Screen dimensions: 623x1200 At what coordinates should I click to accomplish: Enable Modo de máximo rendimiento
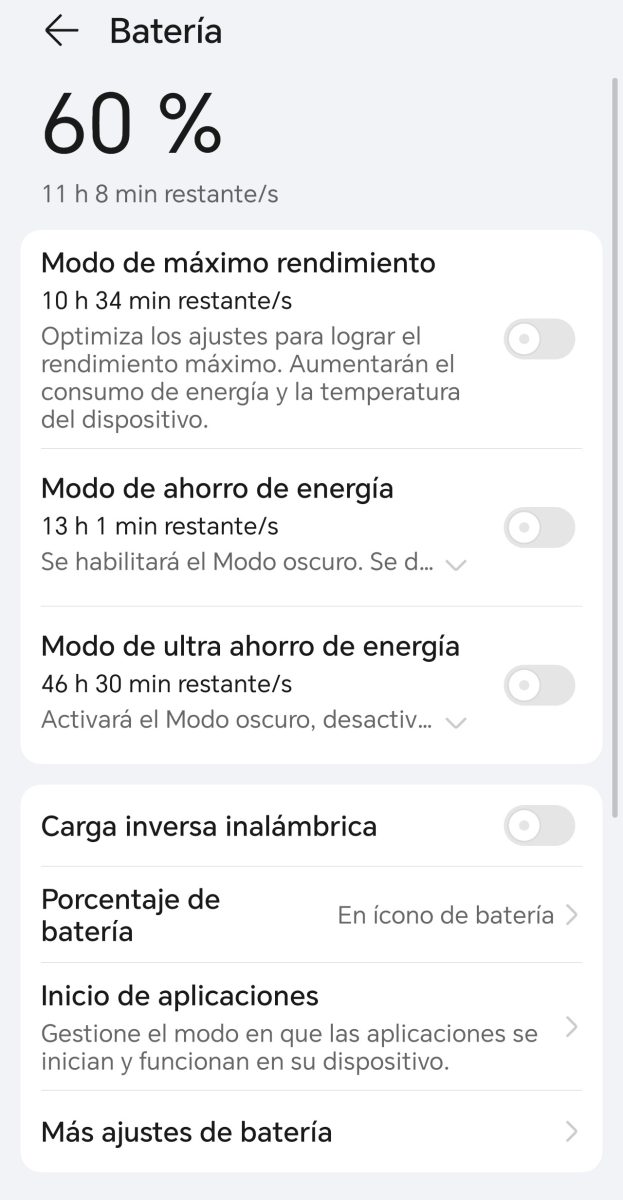point(539,339)
